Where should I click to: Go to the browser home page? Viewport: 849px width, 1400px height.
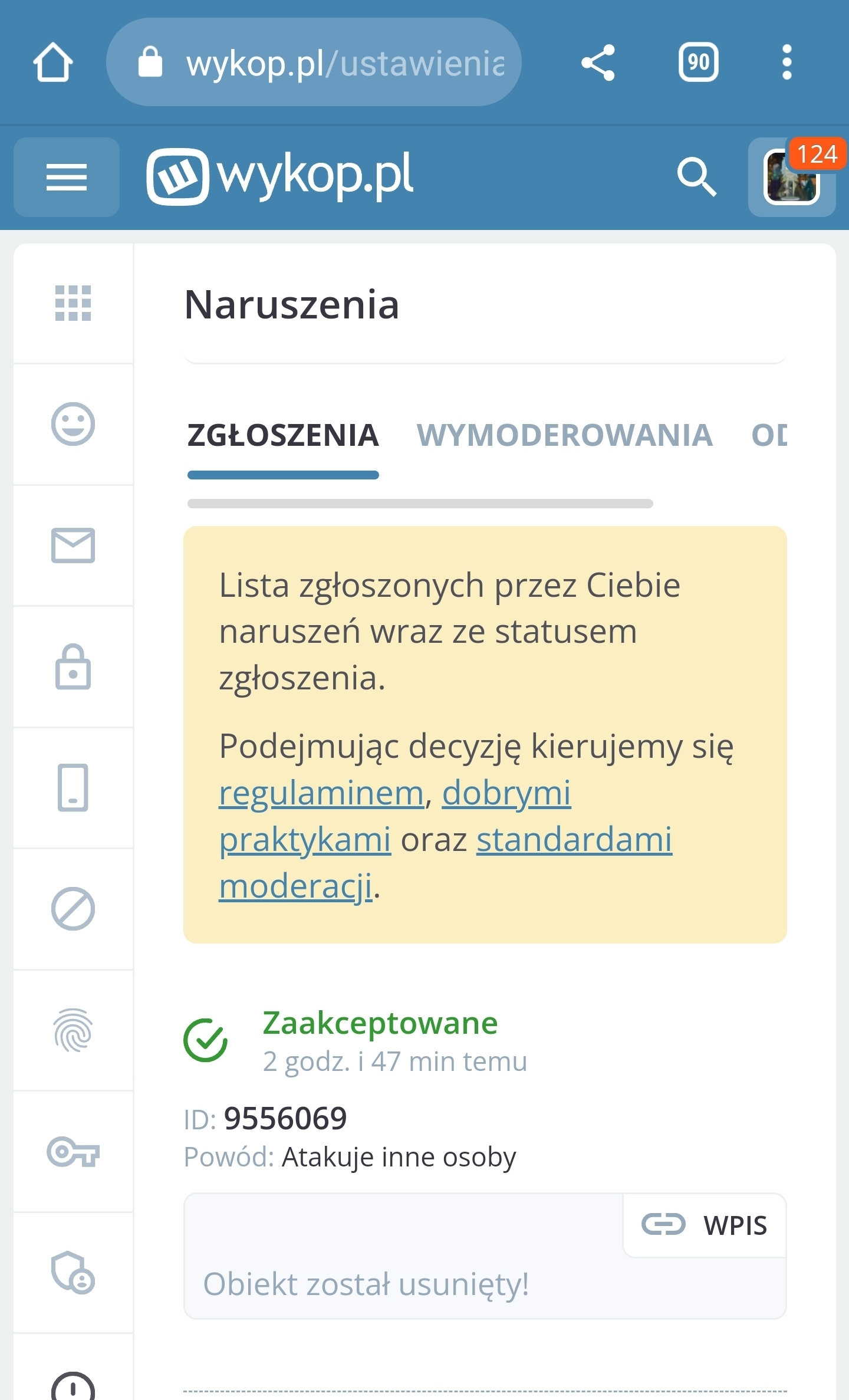[x=53, y=62]
